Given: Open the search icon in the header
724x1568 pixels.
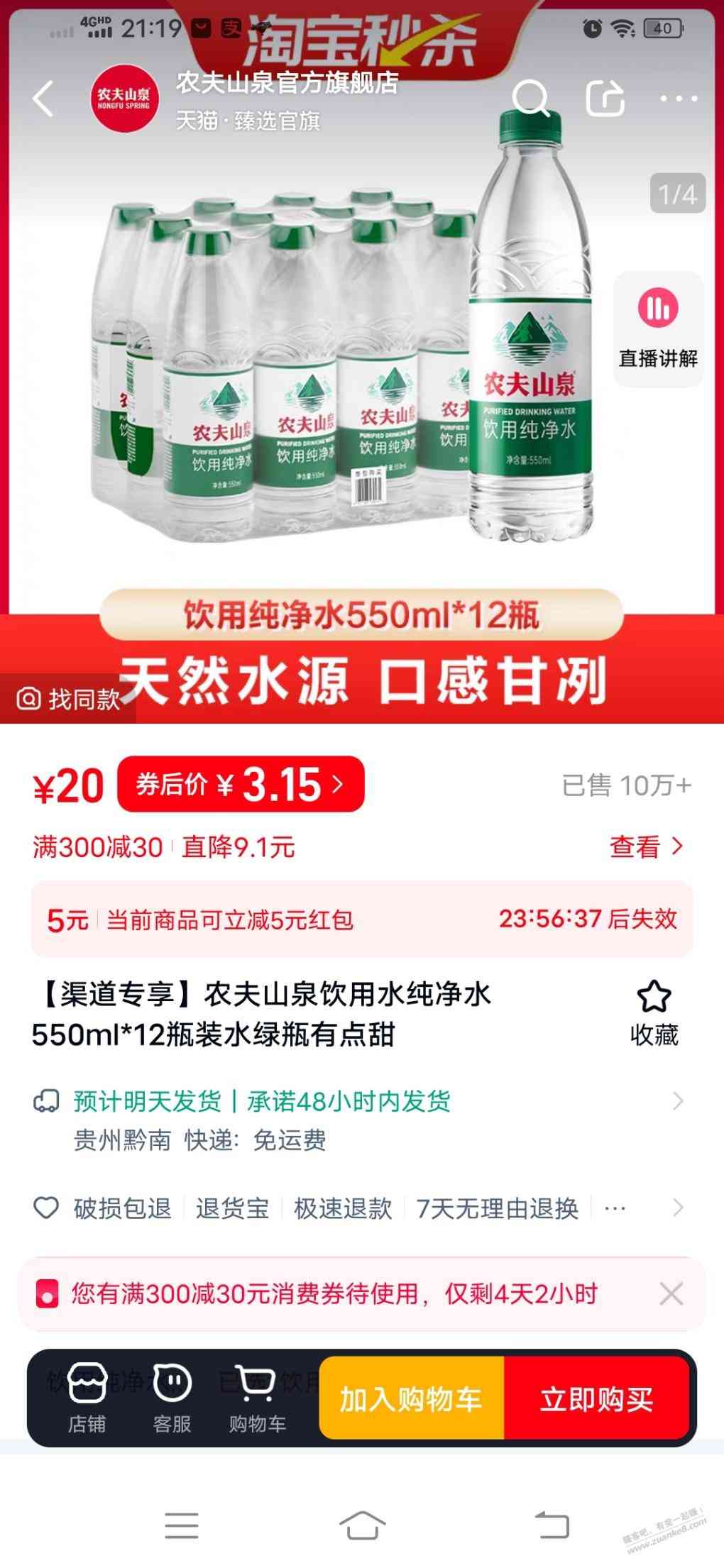Looking at the screenshot, I should click(531, 99).
